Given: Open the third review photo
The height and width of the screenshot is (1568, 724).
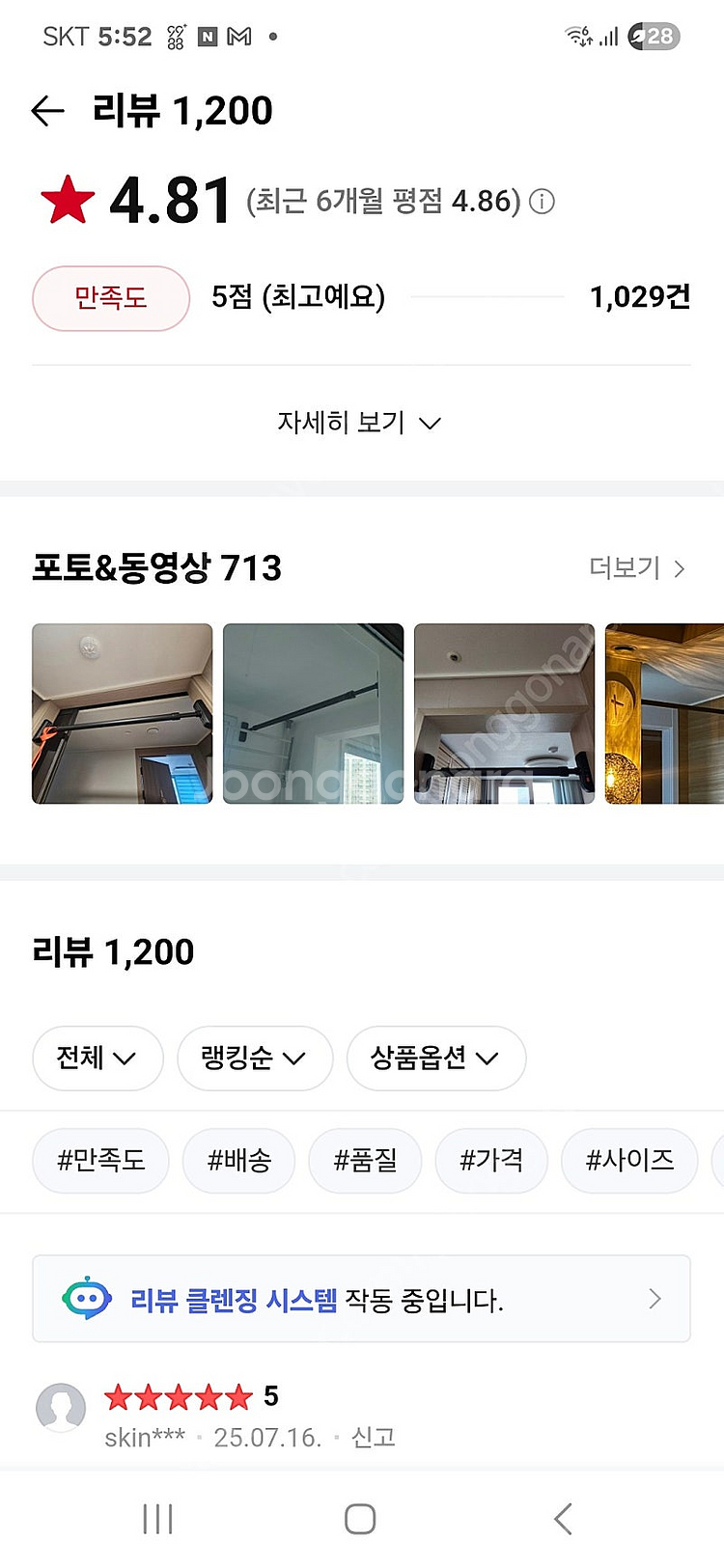Looking at the screenshot, I should [x=504, y=713].
